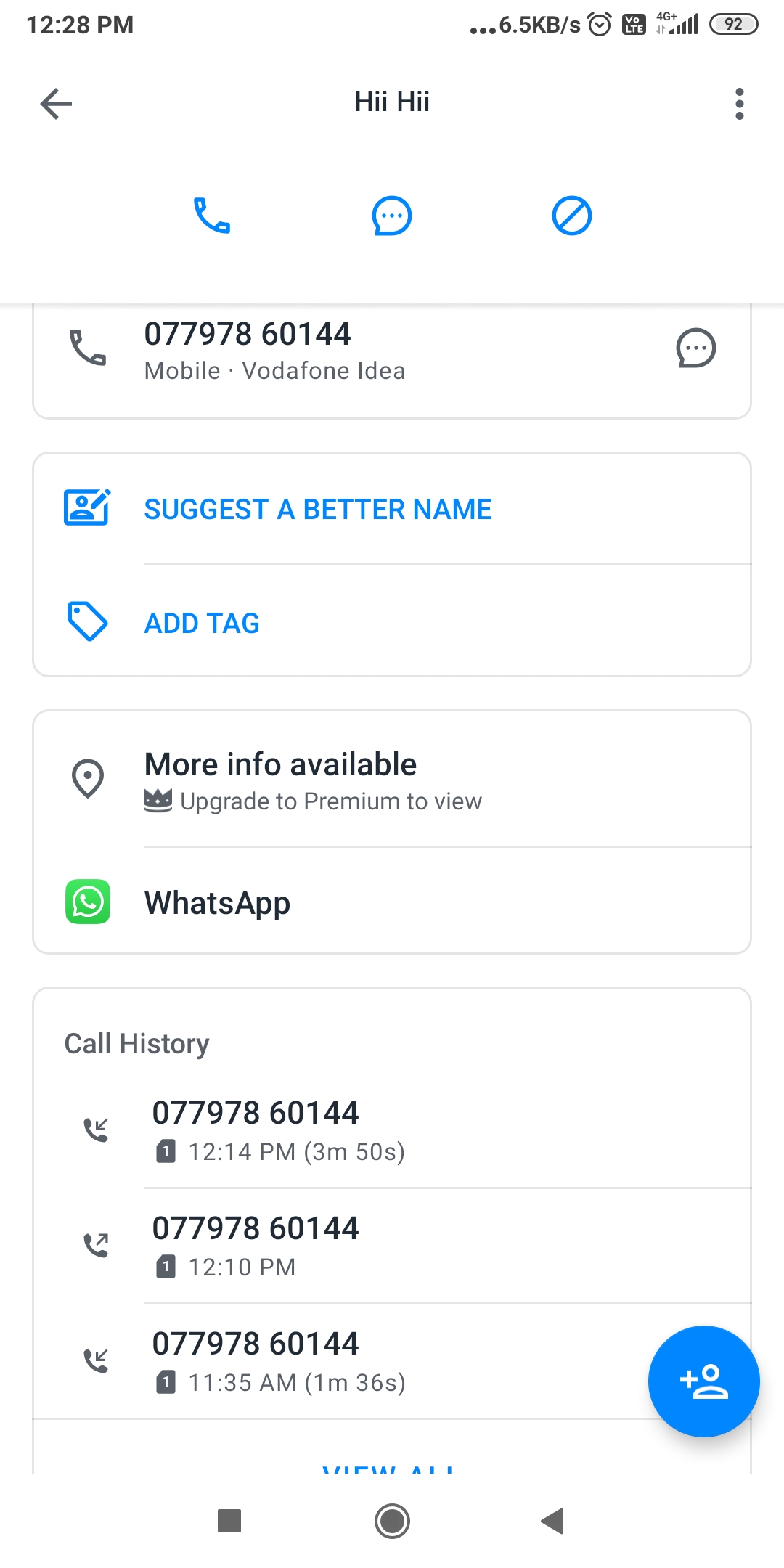Image resolution: width=784 pixels, height=1568 pixels.
Task: Select Suggest a Better Name
Action: tap(318, 510)
